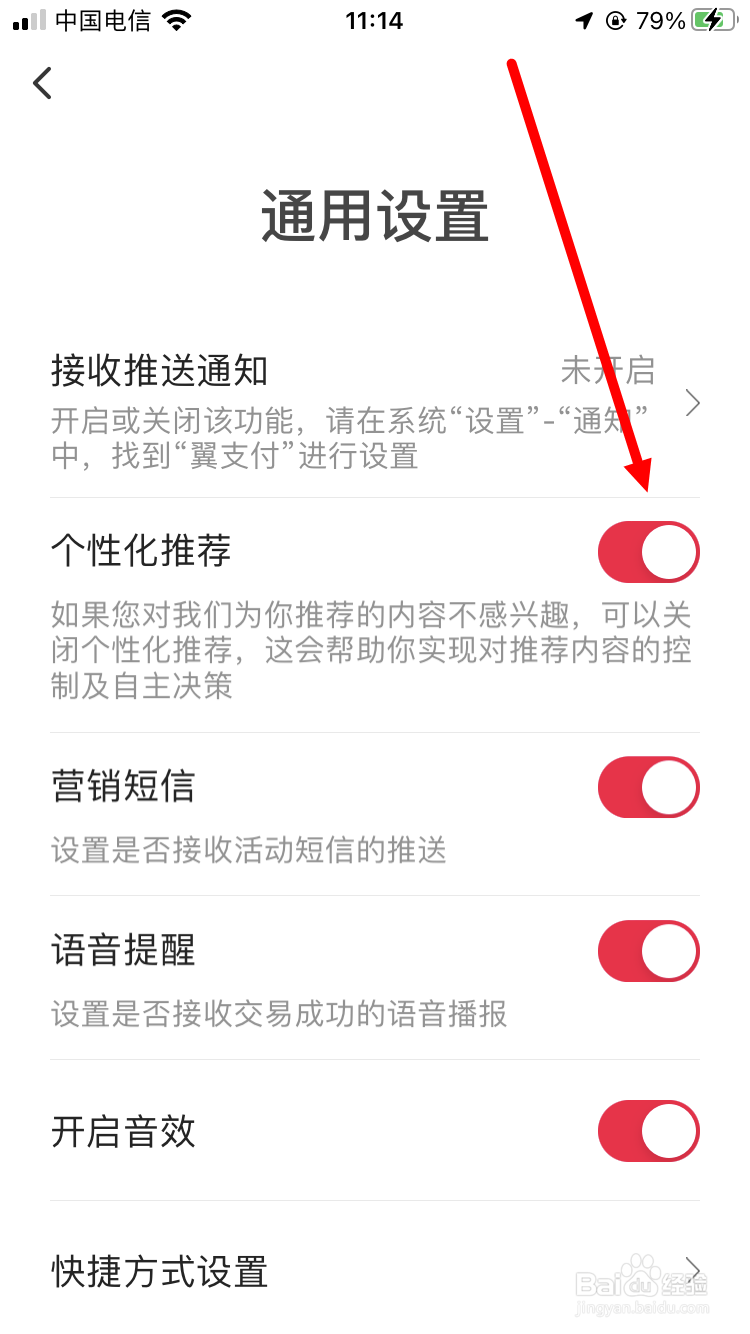Tap the clock showing 11:14
This screenshot has height=1334, width=750.
374,20
